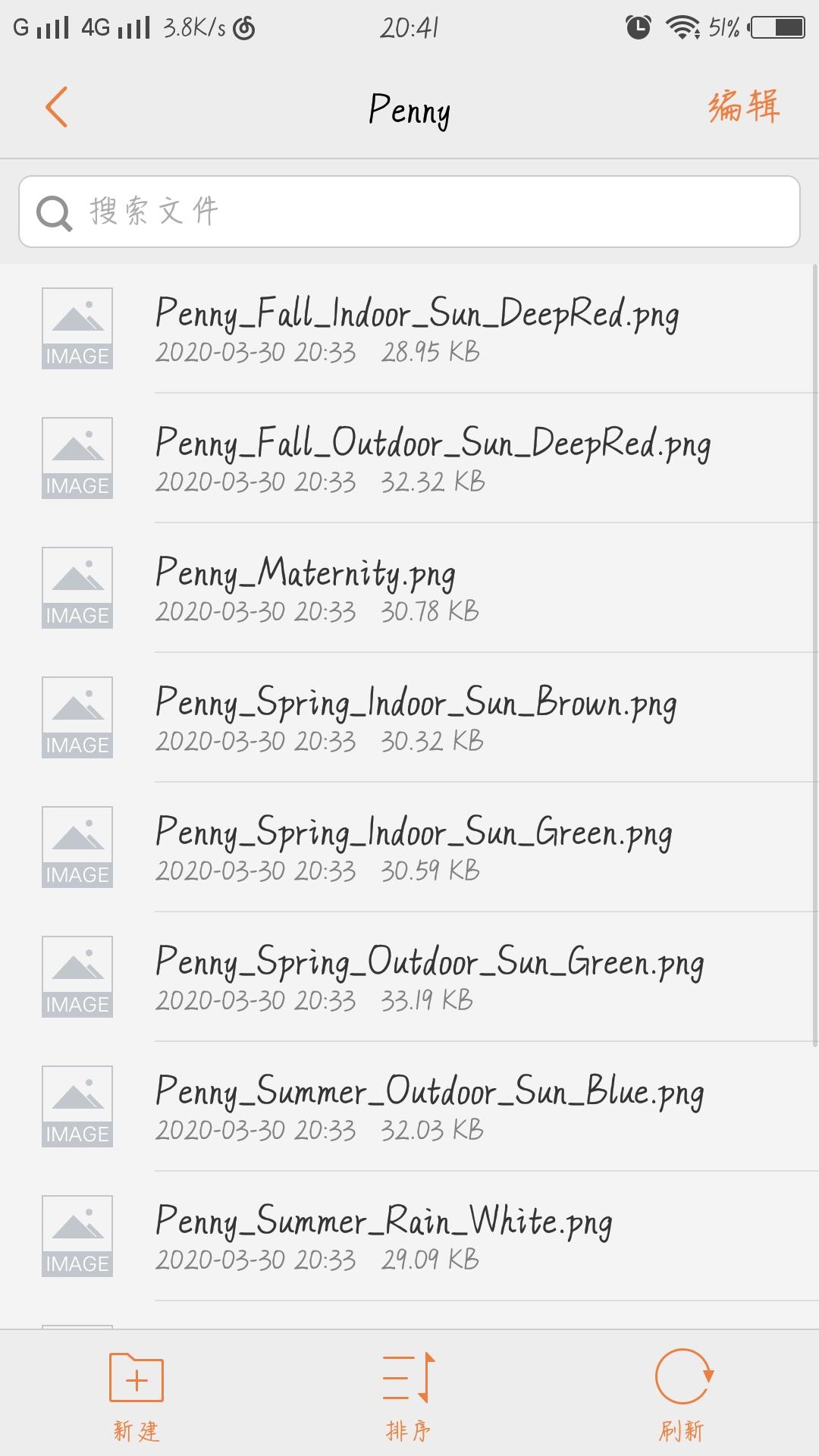
Task: Open Penny_Summer_Rain_White.png
Action: coord(409,1236)
